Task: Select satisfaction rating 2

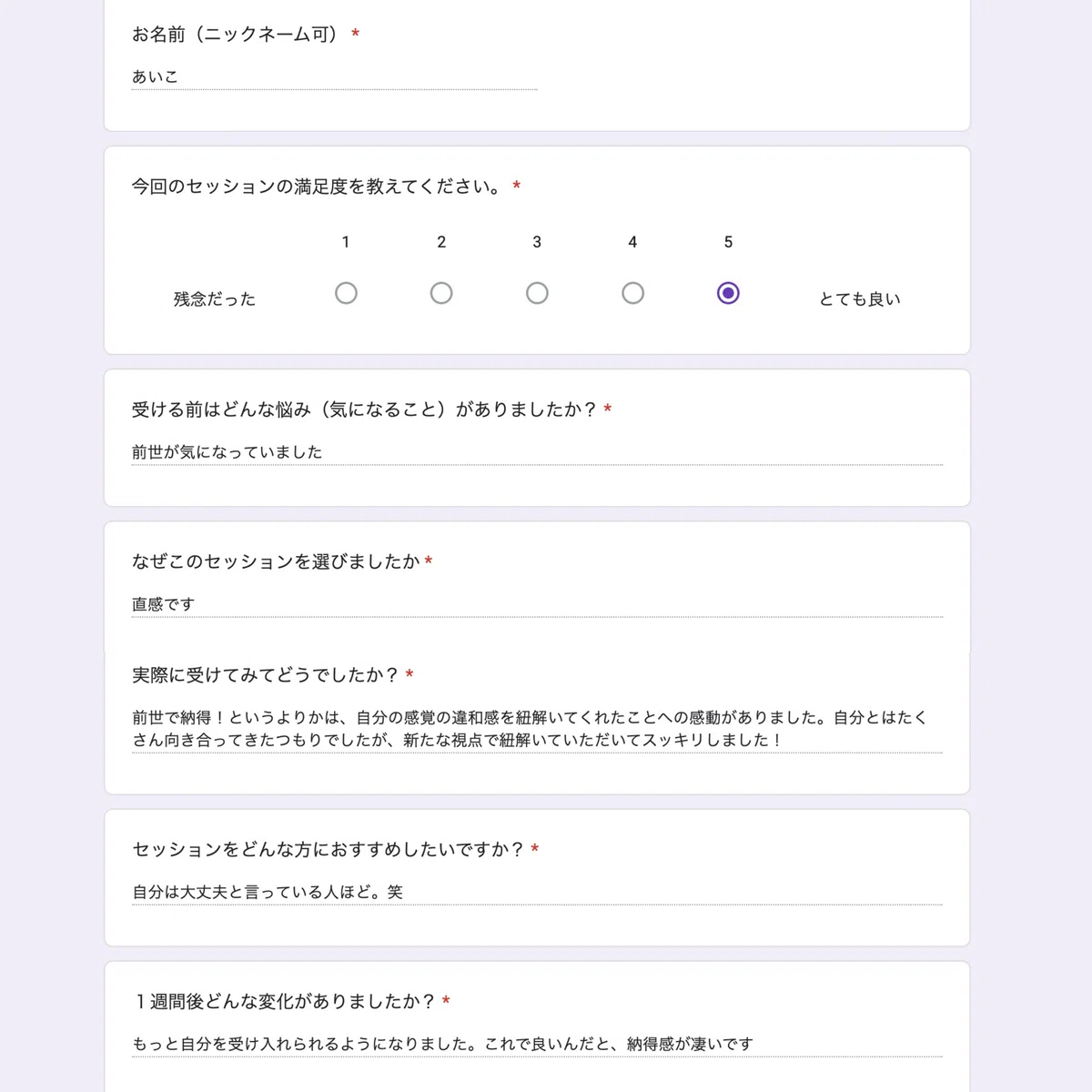Action: 441,293
